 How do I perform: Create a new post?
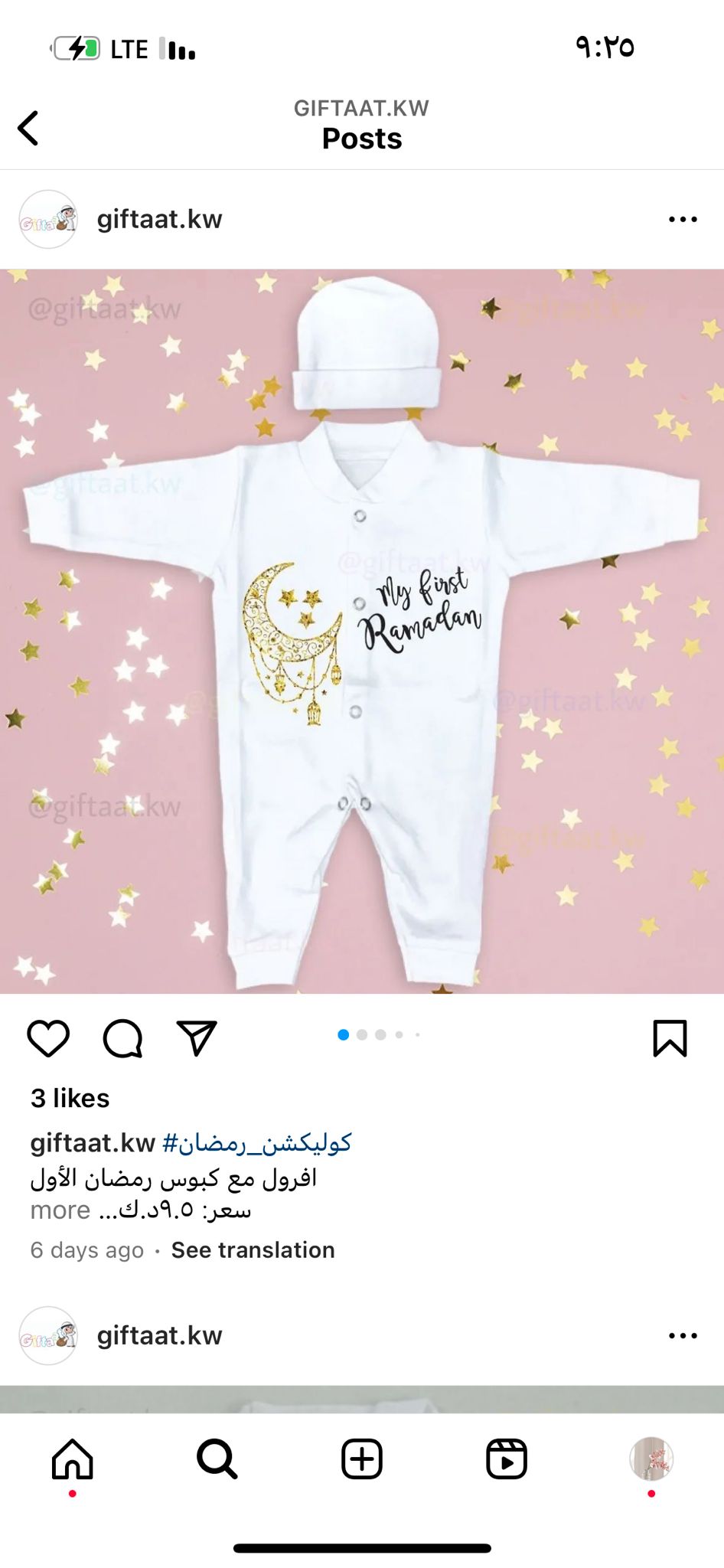click(362, 1459)
